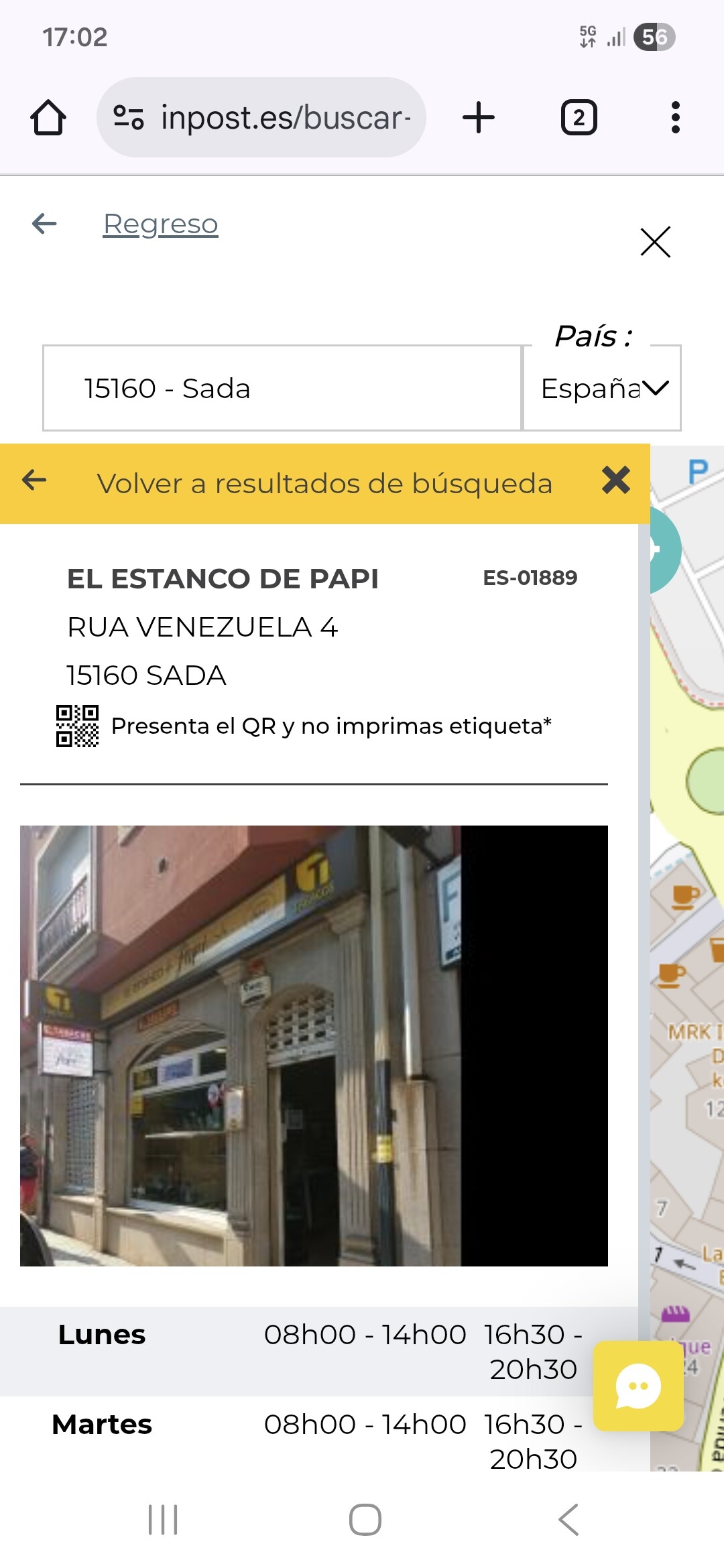
Task: Go back via Volver a resultados de búsqueda
Action: point(324,483)
